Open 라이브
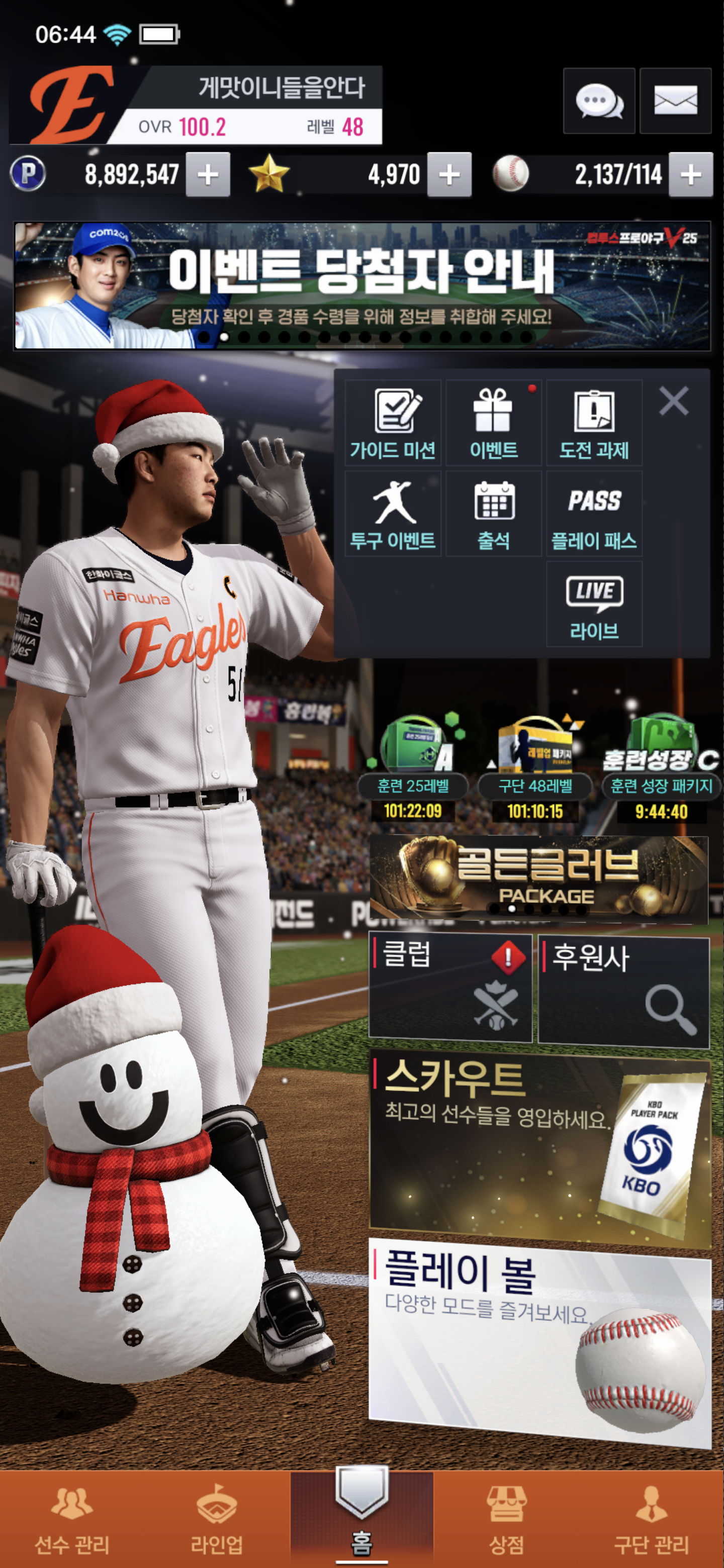 [x=594, y=604]
